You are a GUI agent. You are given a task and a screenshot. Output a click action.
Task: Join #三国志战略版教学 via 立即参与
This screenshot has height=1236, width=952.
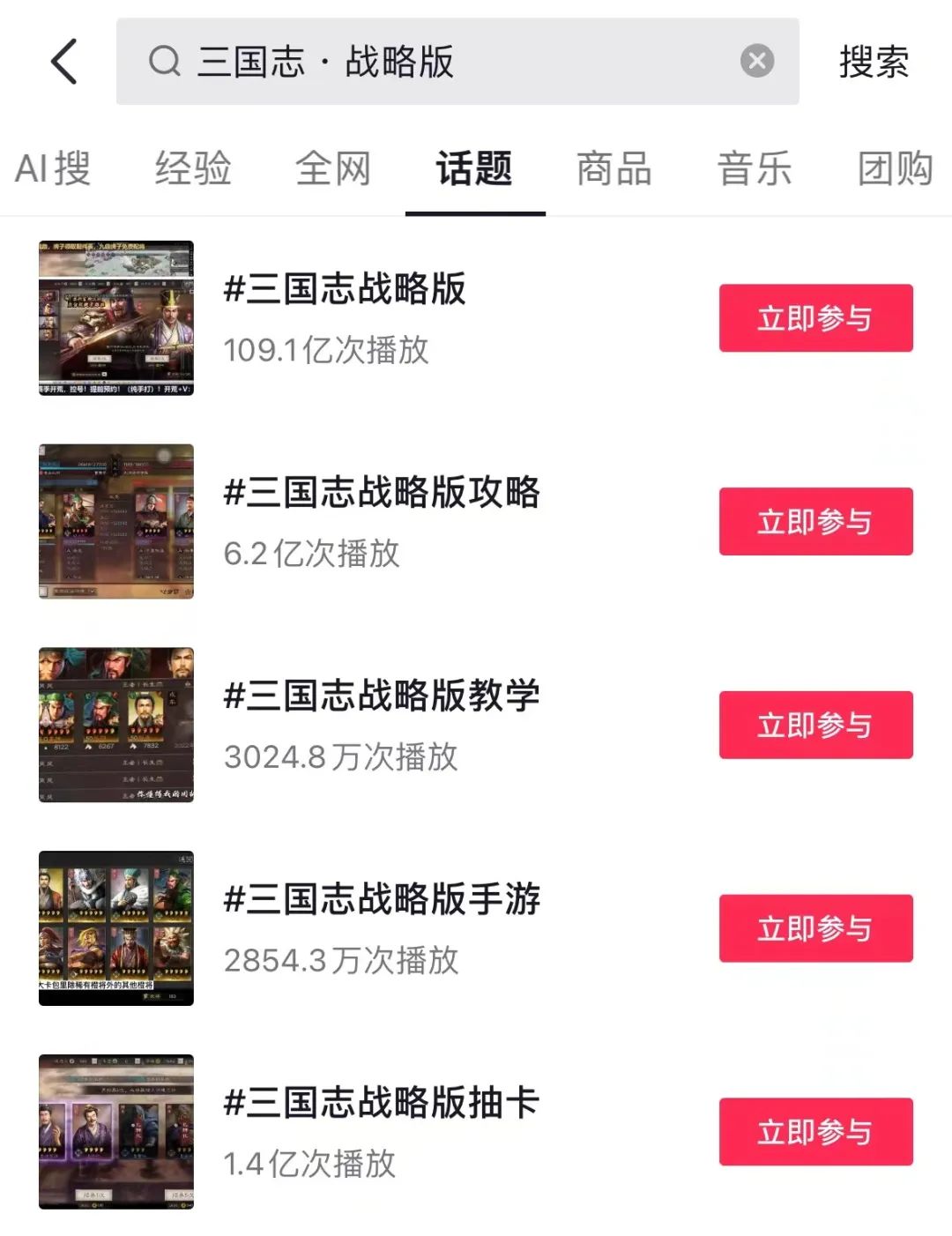click(x=815, y=726)
